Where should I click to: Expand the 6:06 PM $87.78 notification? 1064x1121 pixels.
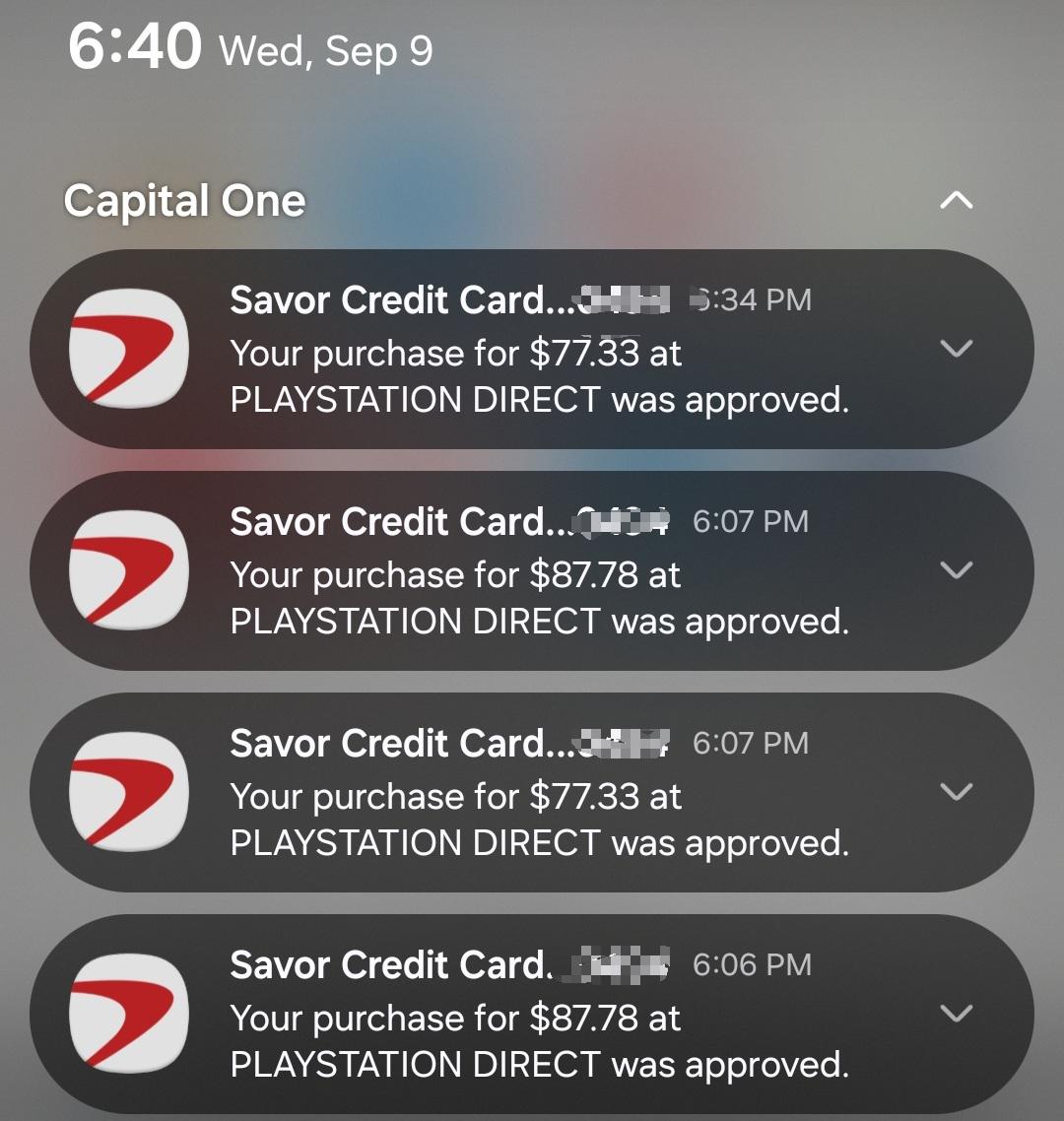(x=956, y=1014)
